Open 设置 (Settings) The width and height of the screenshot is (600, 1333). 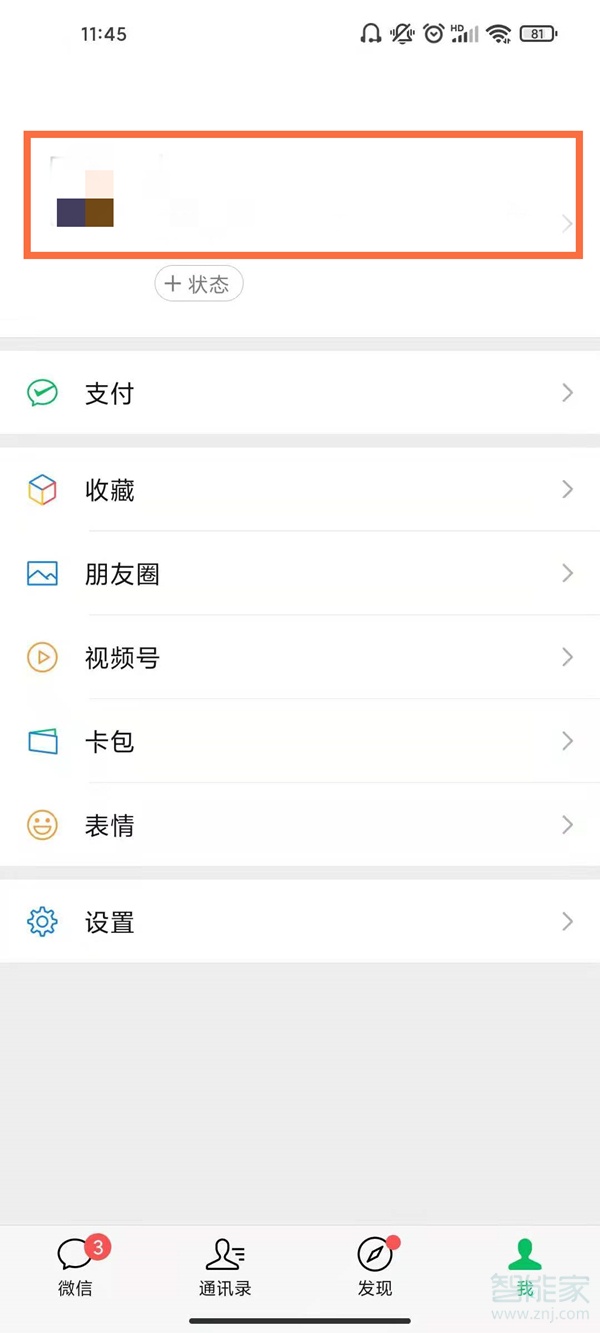[300, 922]
